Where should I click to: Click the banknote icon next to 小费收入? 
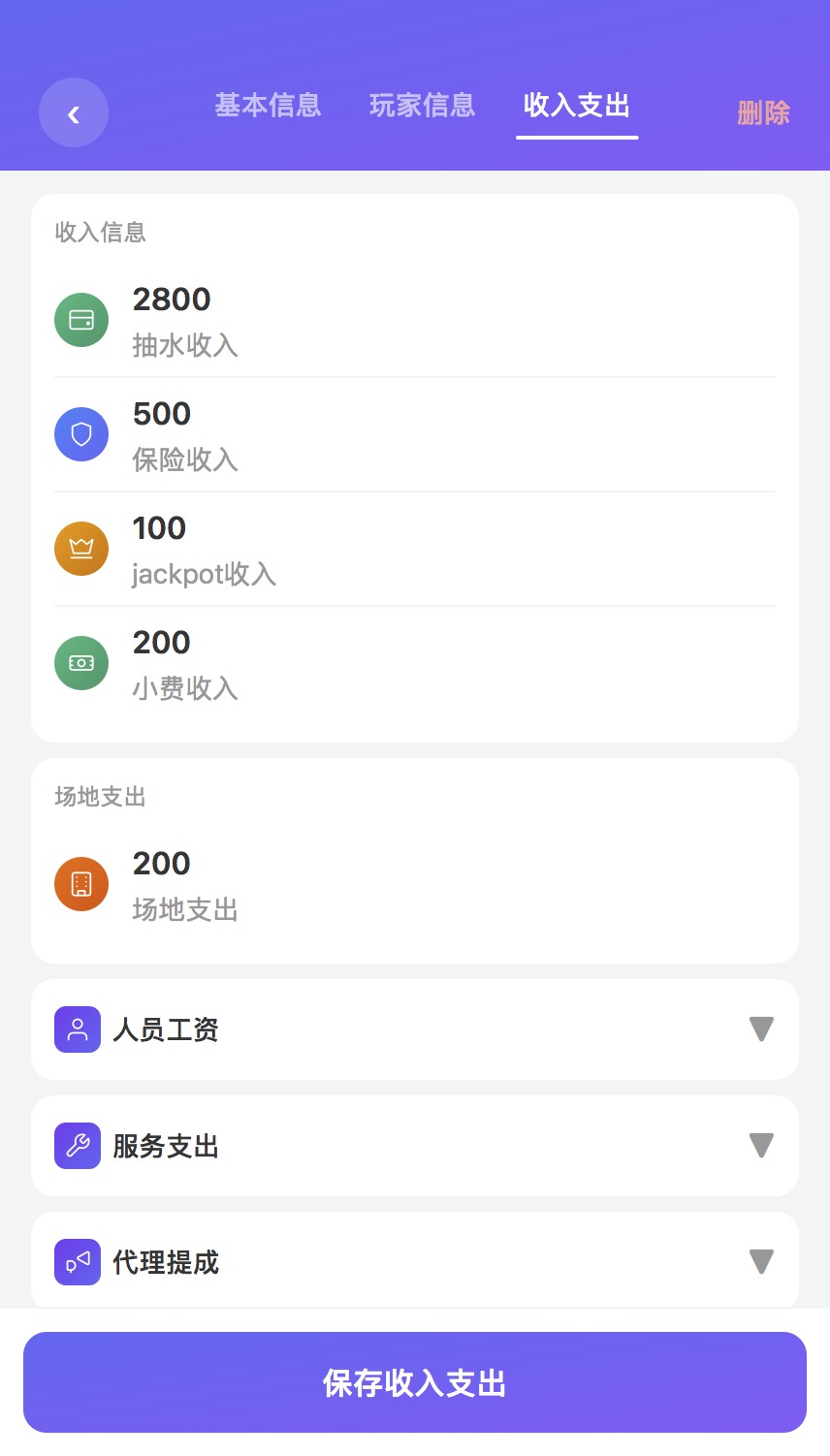click(80, 662)
